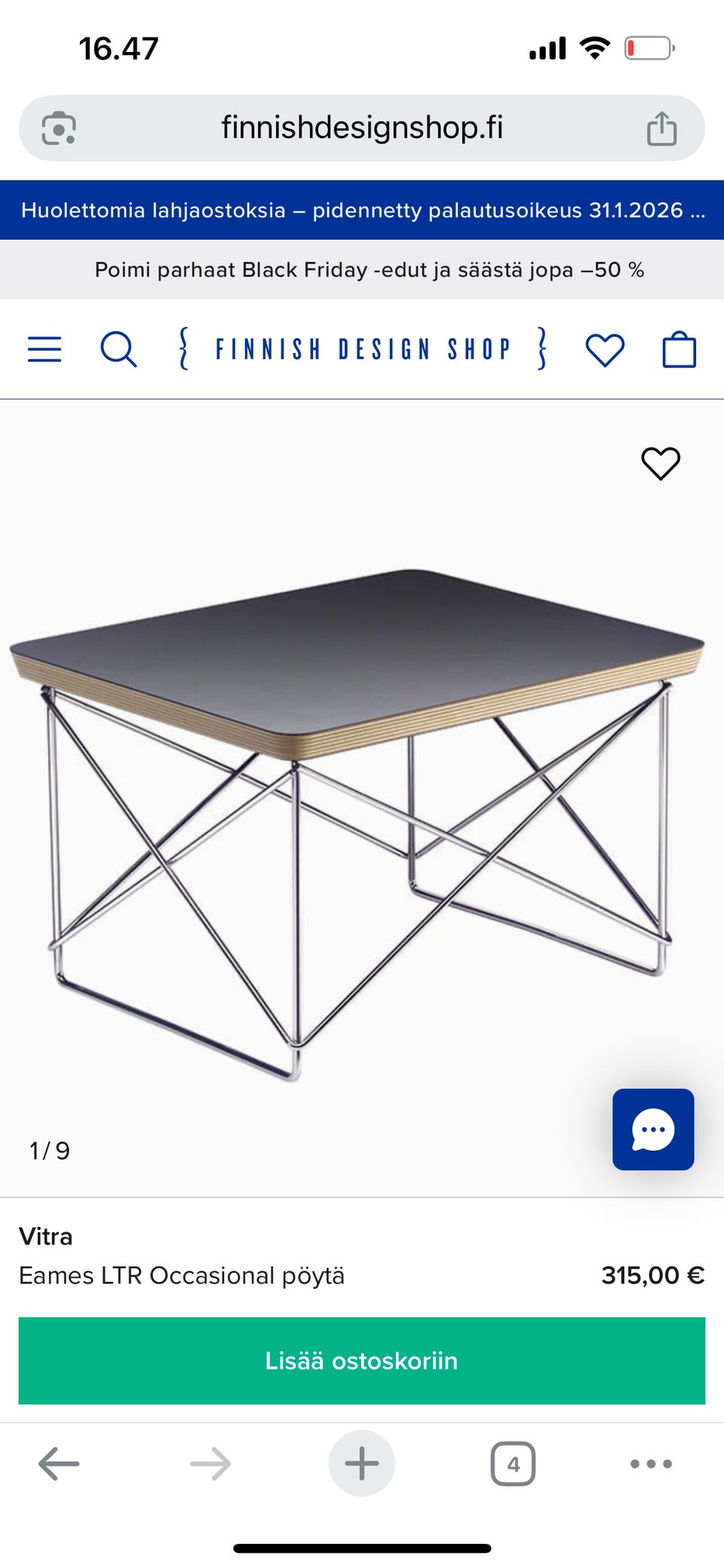Viewport: 724px width, 1568px height.
Task: Tap the finnishdesignshop.fi address bar
Action: tap(362, 128)
